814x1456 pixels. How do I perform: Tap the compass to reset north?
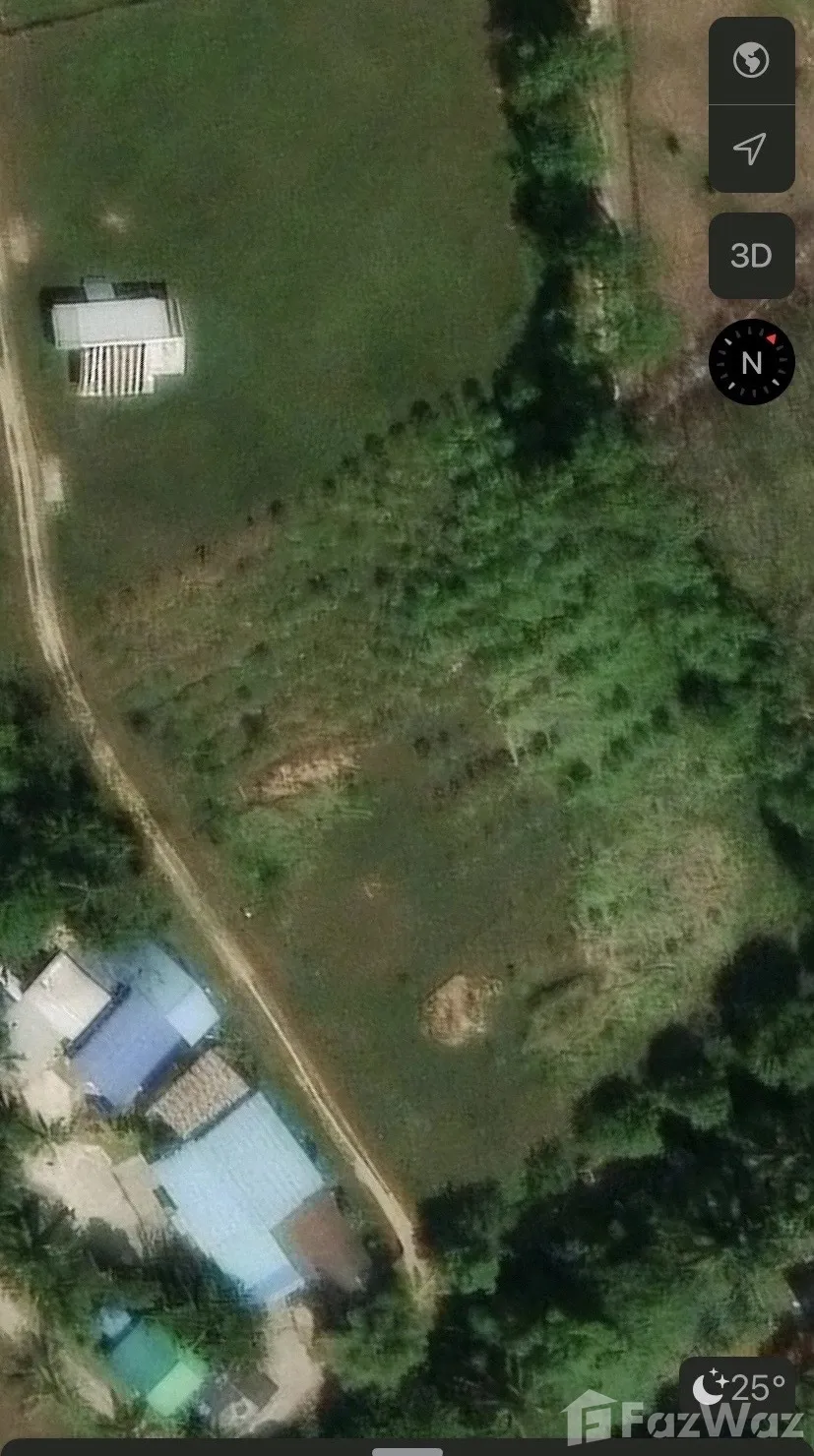tap(751, 362)
